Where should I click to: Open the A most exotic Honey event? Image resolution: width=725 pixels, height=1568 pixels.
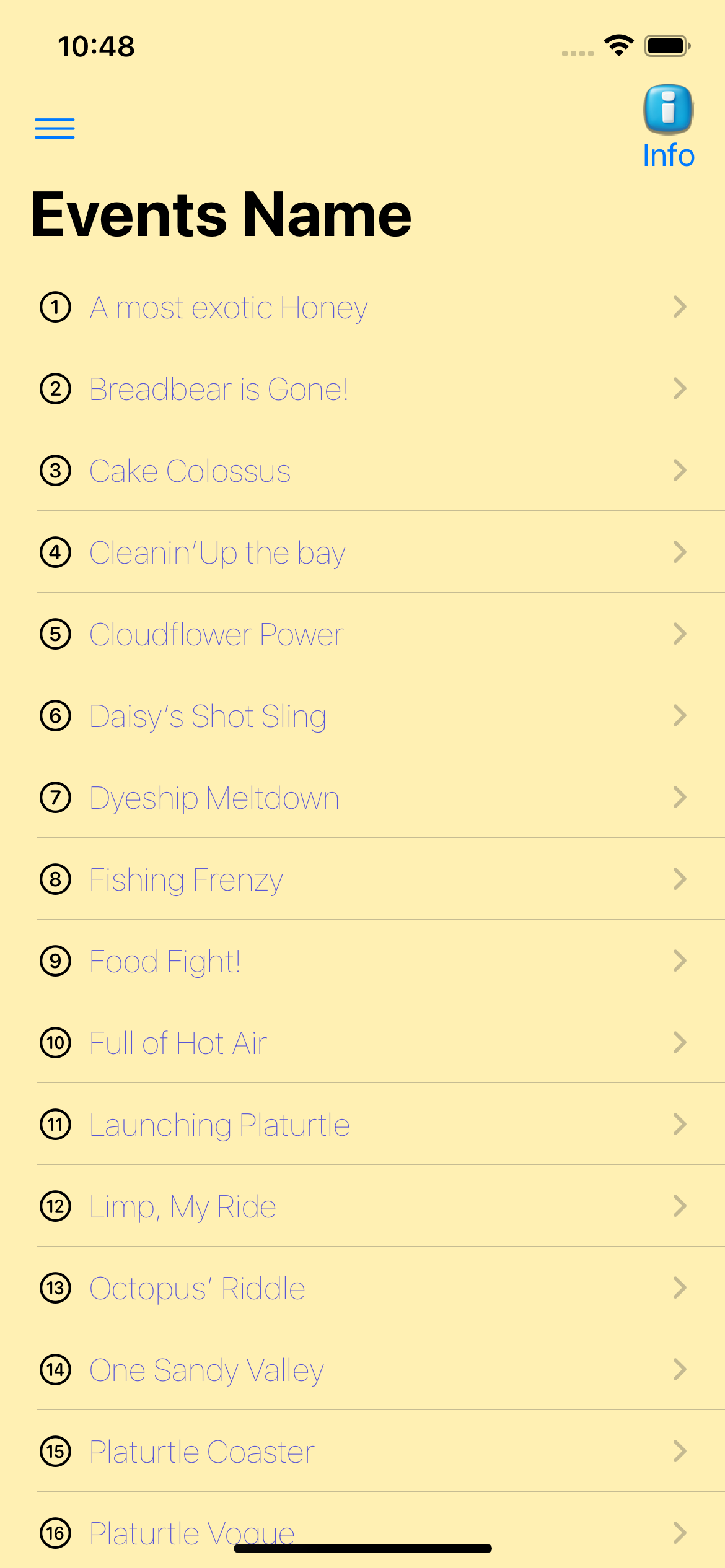pos(362,308)
